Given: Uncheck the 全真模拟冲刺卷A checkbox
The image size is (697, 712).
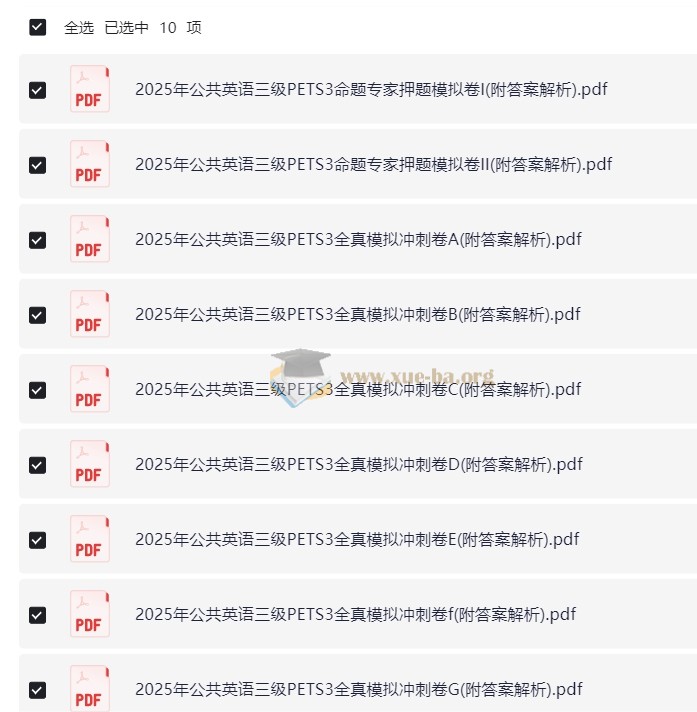Looking at the screenshot, I should pos(38,240).
